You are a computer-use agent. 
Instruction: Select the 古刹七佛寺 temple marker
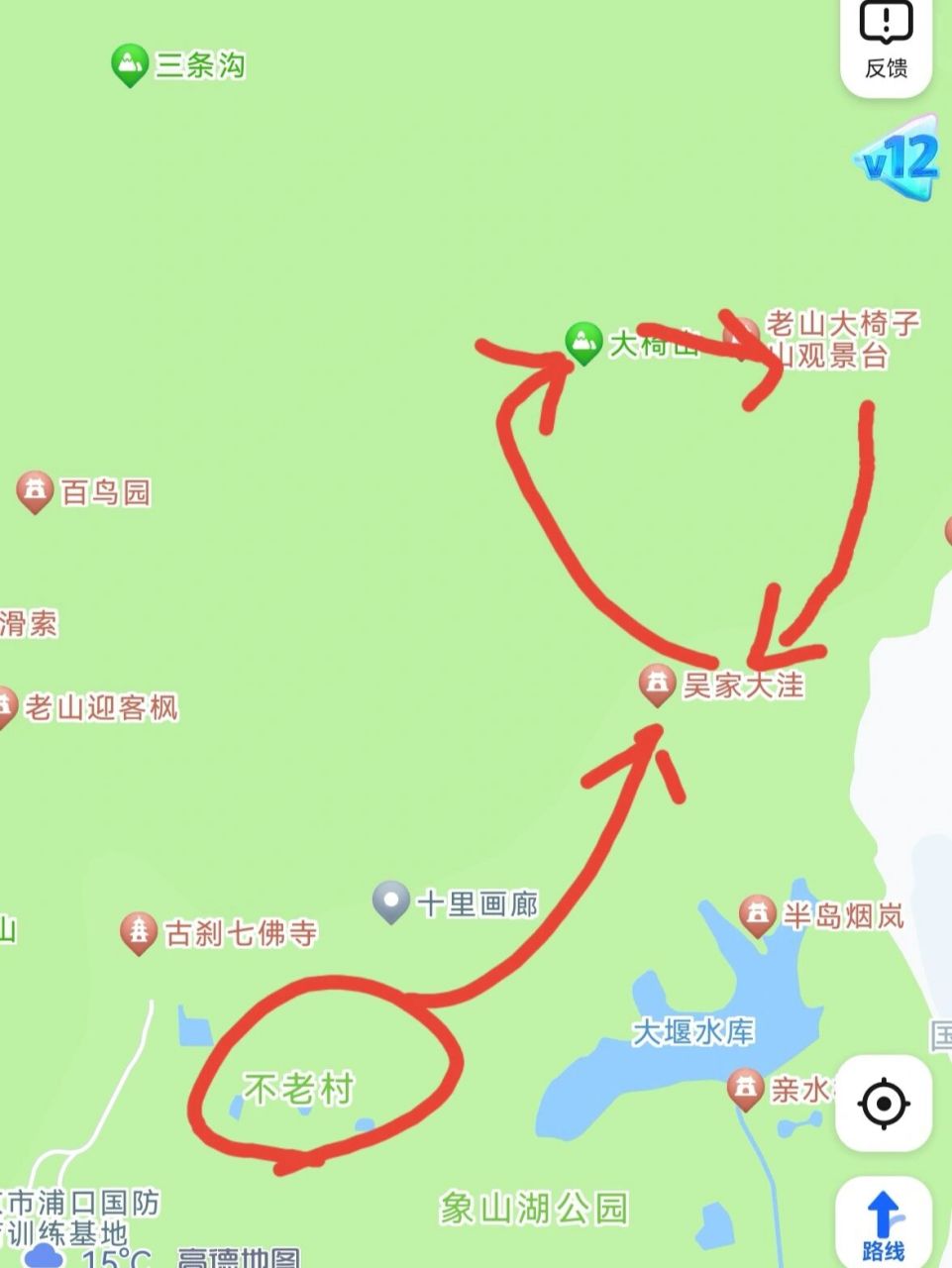click(x=141, y=929)
